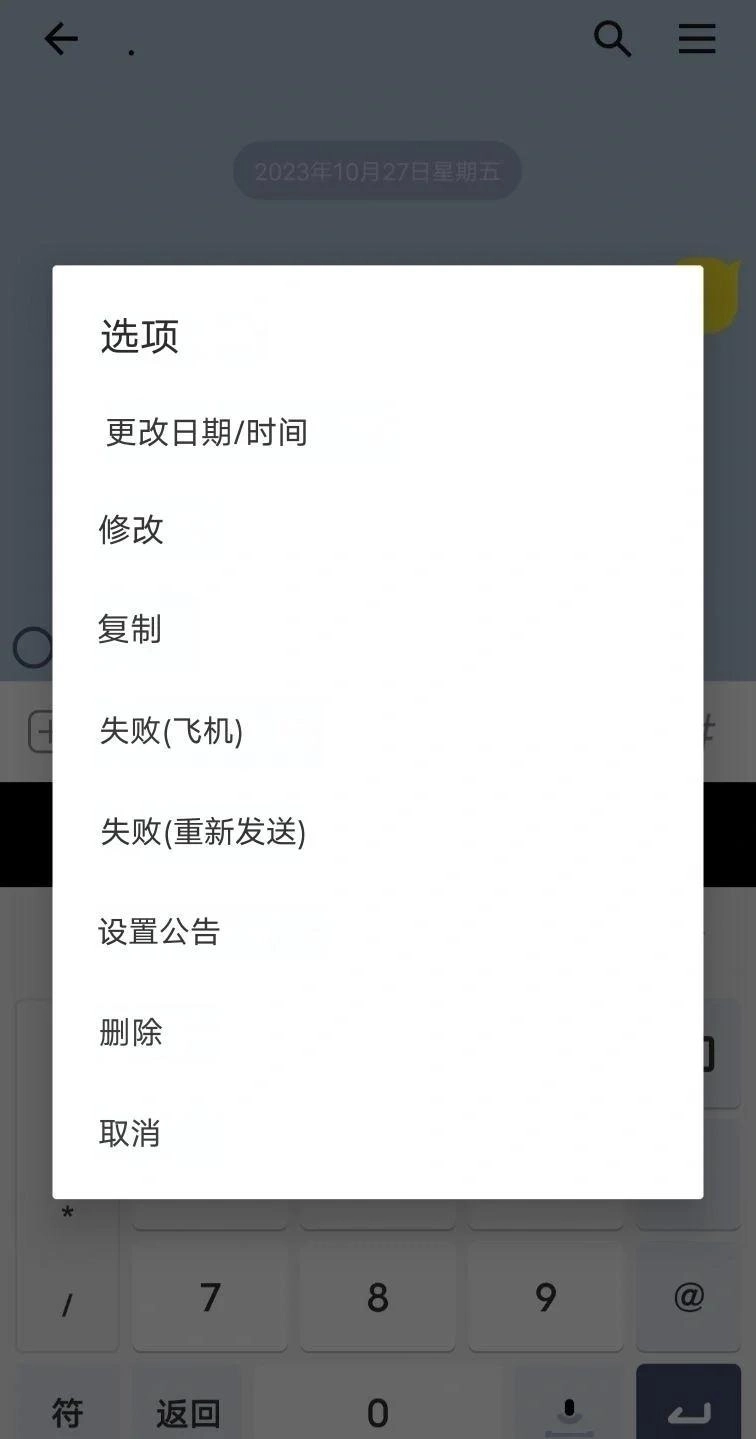Go back using the top arrow
This screenshot has width=756, height=1439.
pyautogui.click(x=61, y=39)
